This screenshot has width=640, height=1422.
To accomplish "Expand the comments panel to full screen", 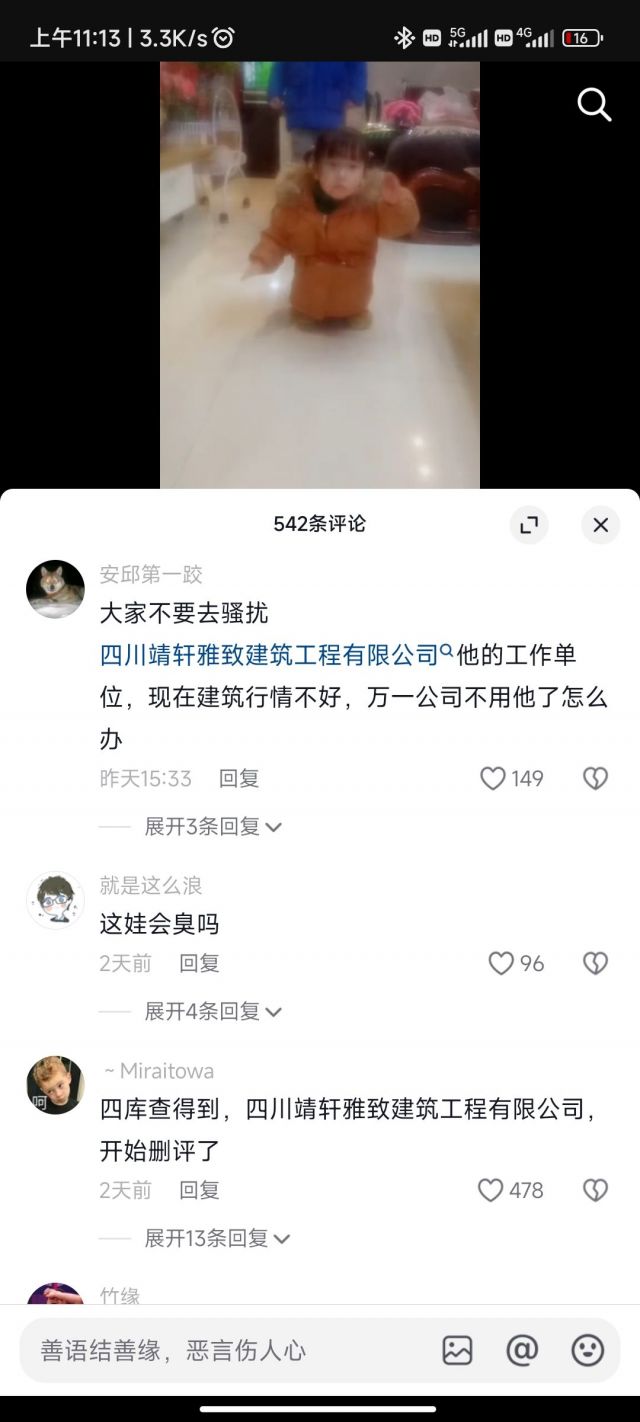I will pos(529,525).
